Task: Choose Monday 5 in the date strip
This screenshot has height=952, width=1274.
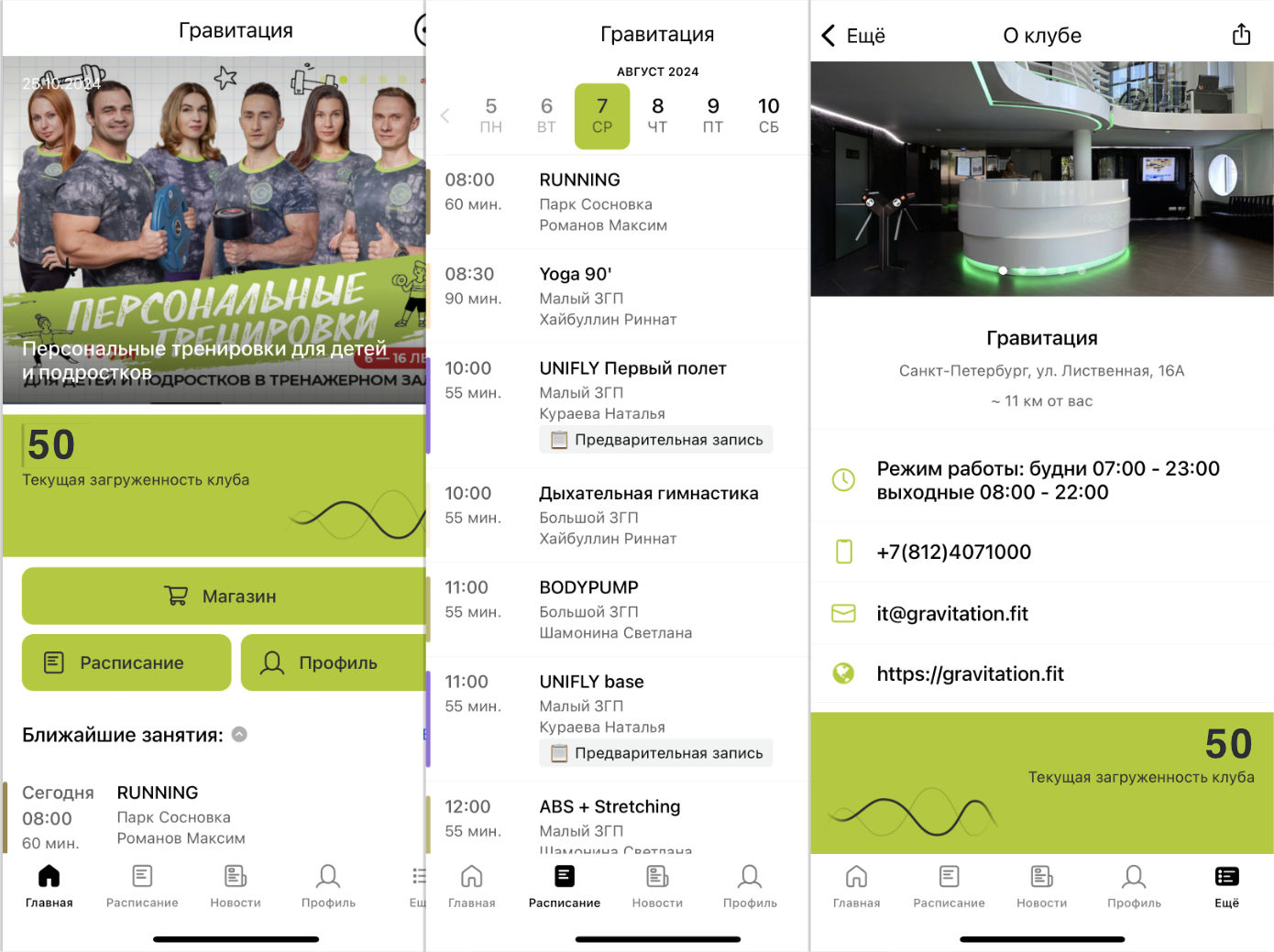Action: coord(491,115)
